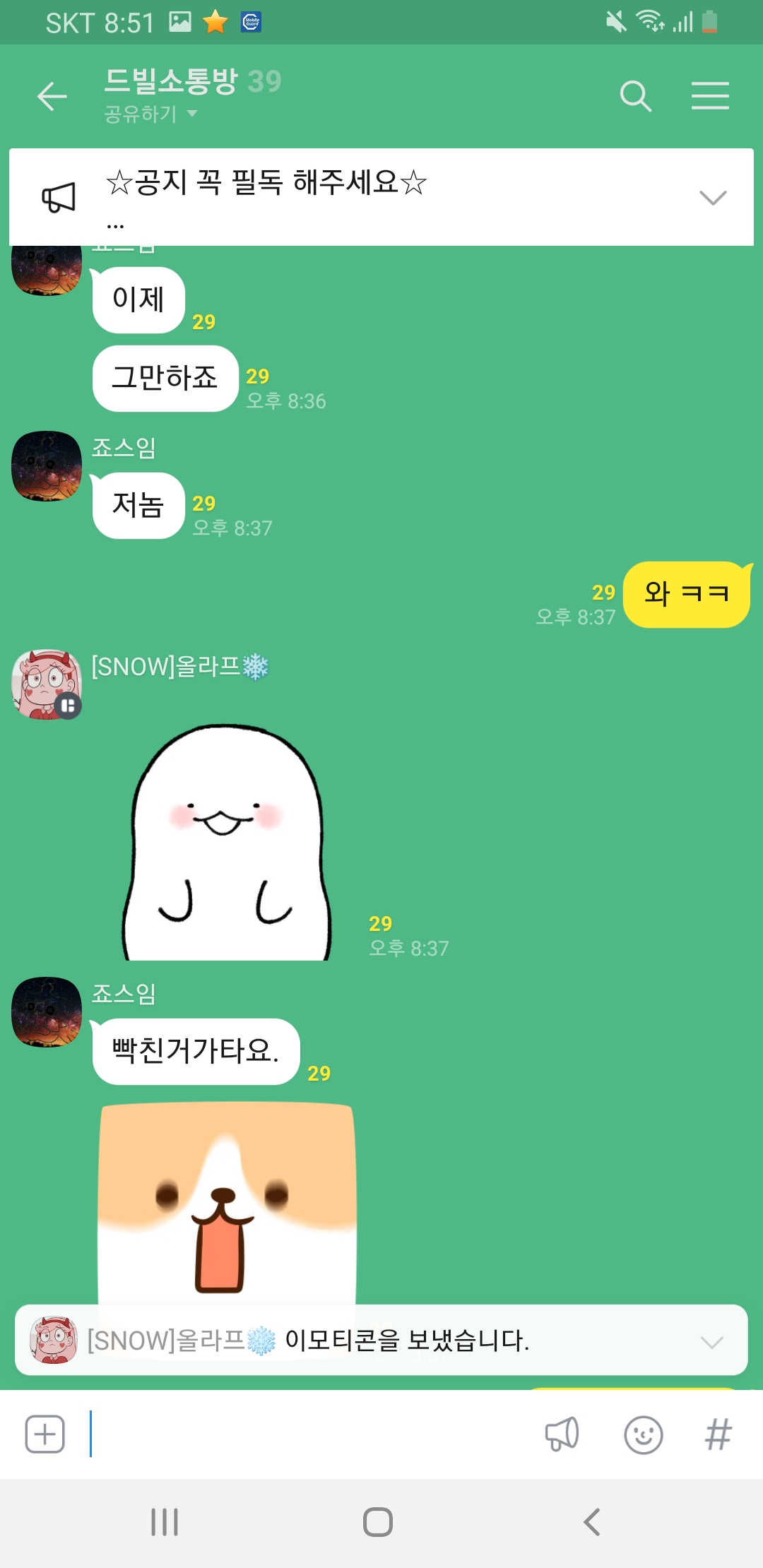This screenshot has height=1568, width=763.
Task: Open the corgi dog emoticon
Action: click(x=227, y=1201)
